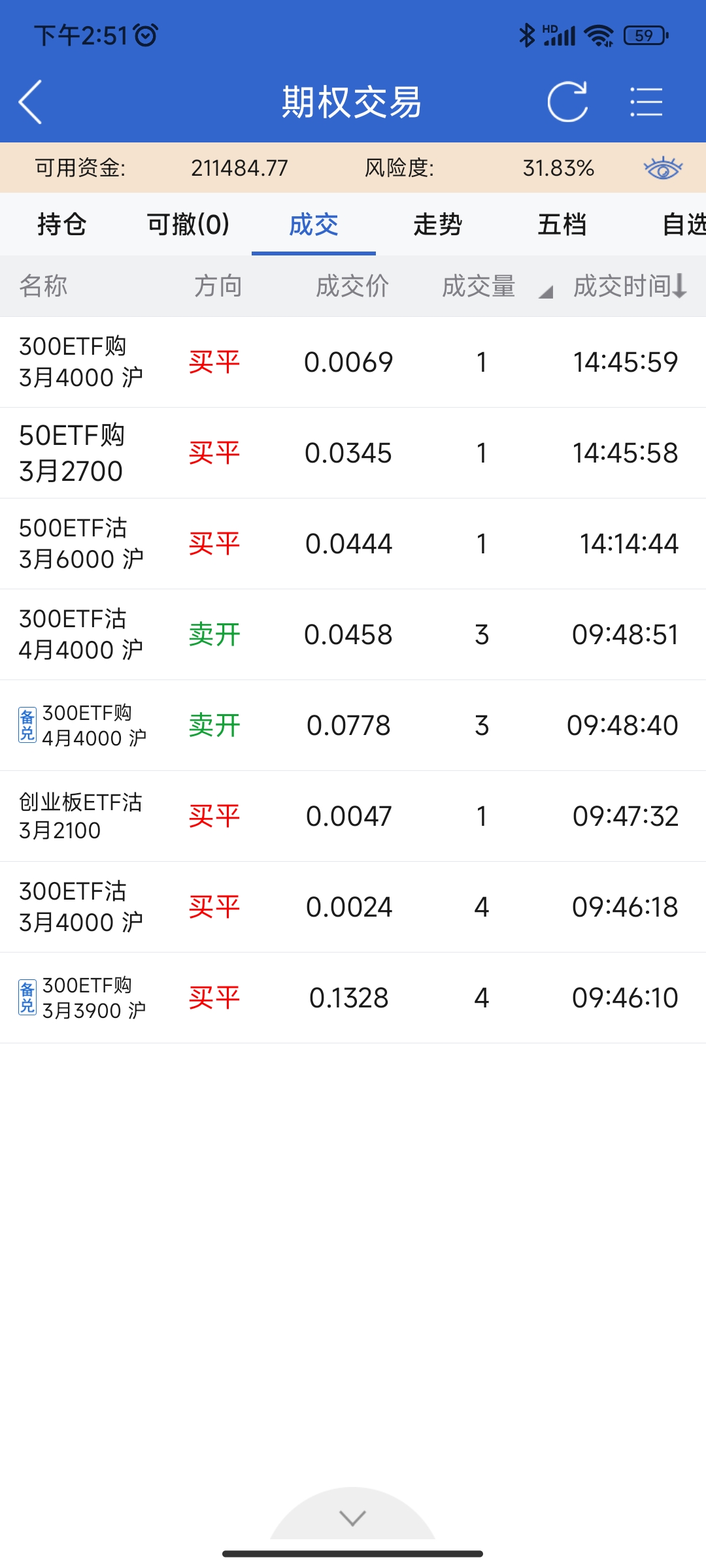View the 300ETF购3月3900 trade row
This screenshot has width=706, height=1568.
tap(353, 998)
